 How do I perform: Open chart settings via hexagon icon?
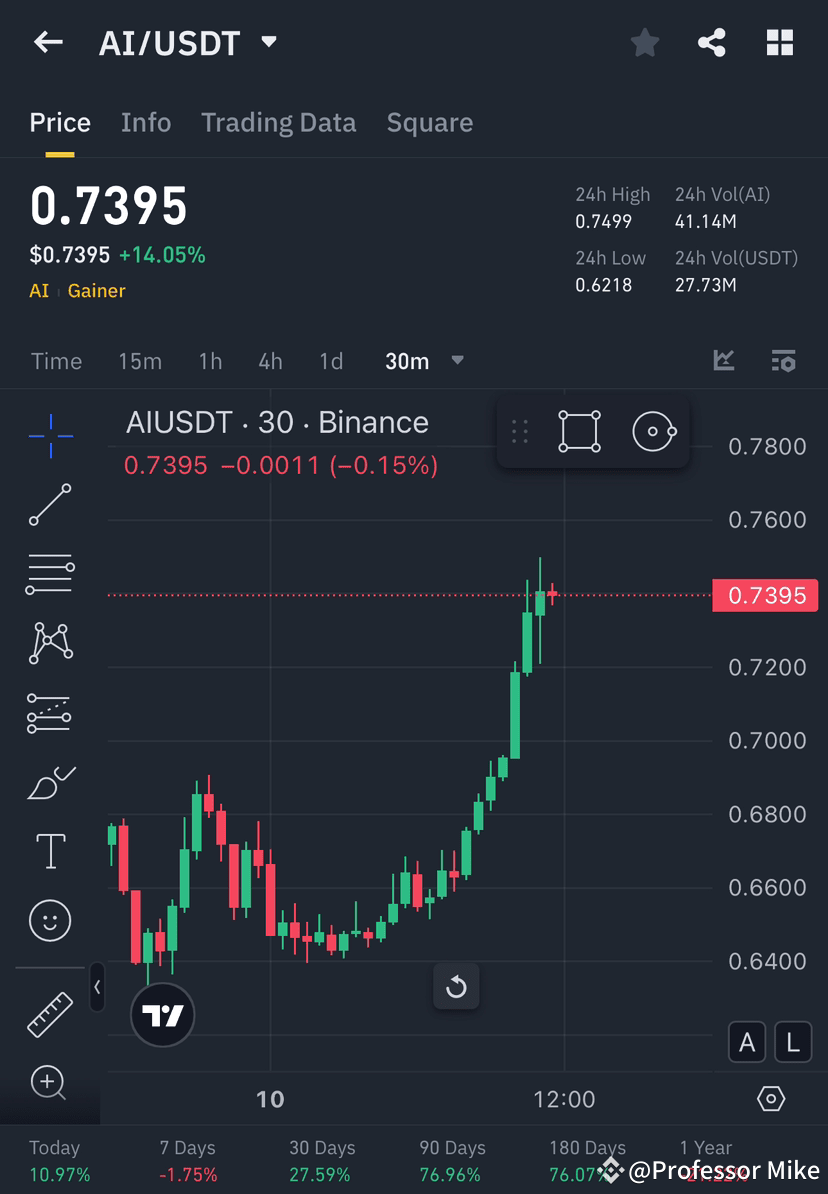click(770, 1098)
